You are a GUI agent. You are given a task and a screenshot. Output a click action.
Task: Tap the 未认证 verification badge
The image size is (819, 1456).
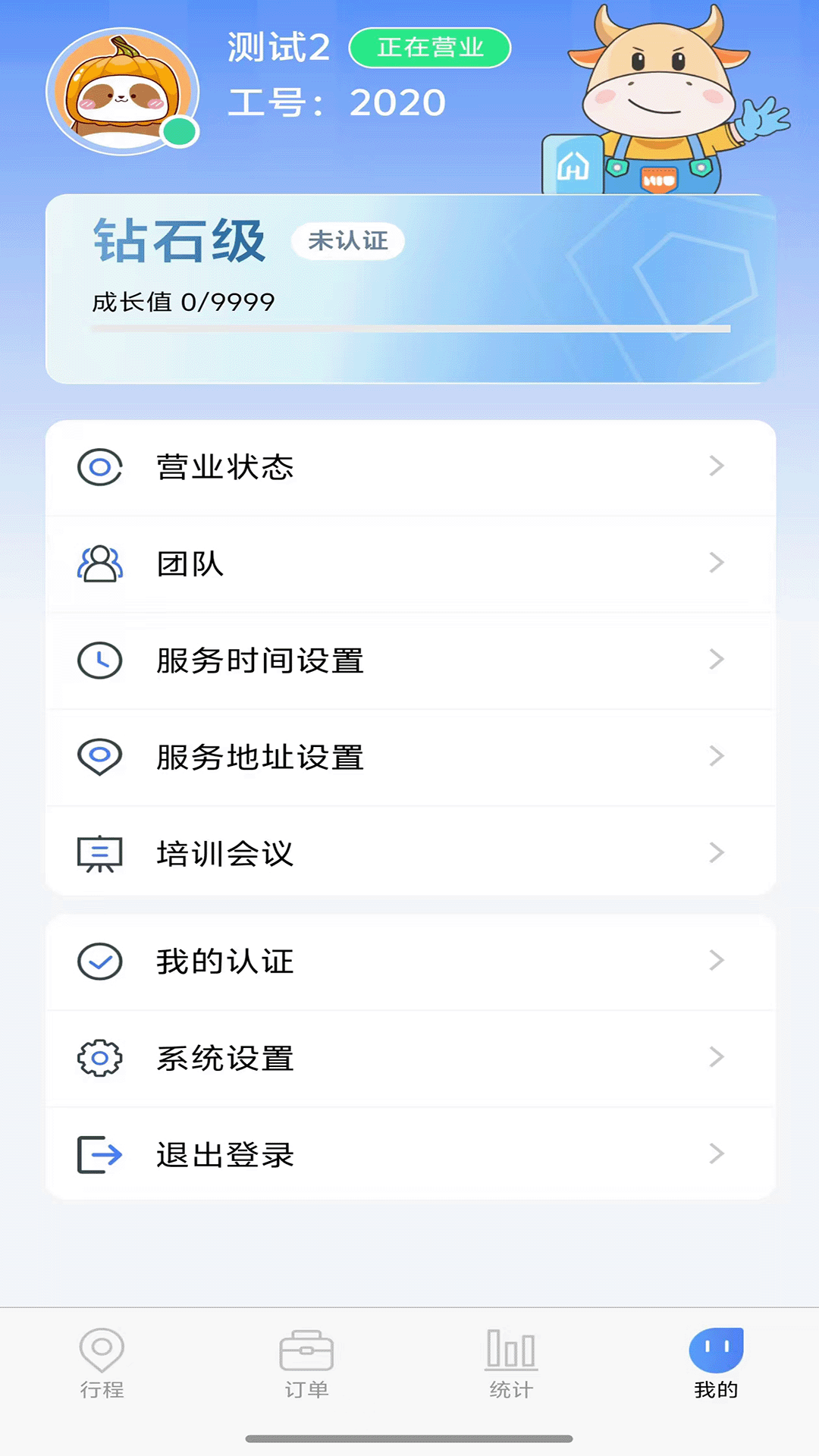pos(347,241)
